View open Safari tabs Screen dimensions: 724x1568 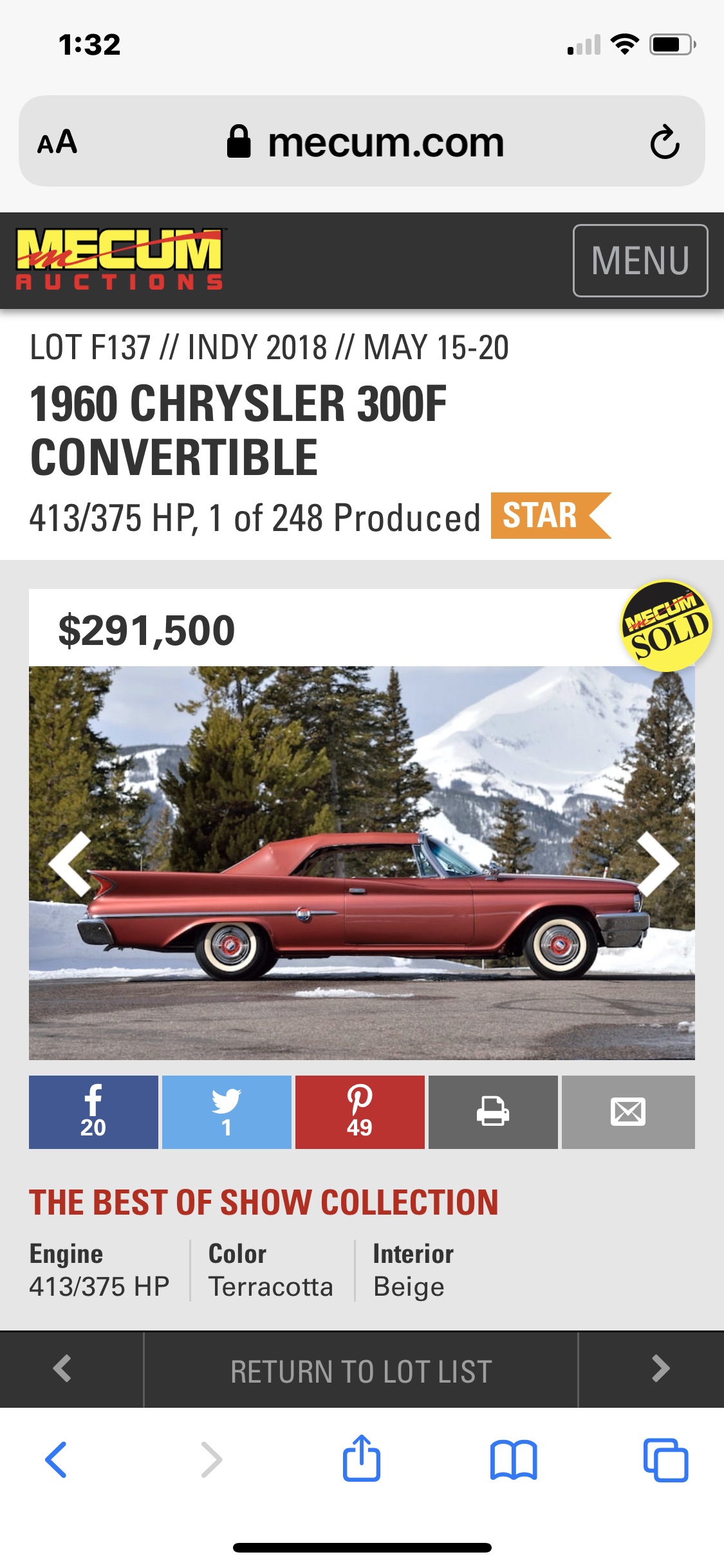point(665,1459)
